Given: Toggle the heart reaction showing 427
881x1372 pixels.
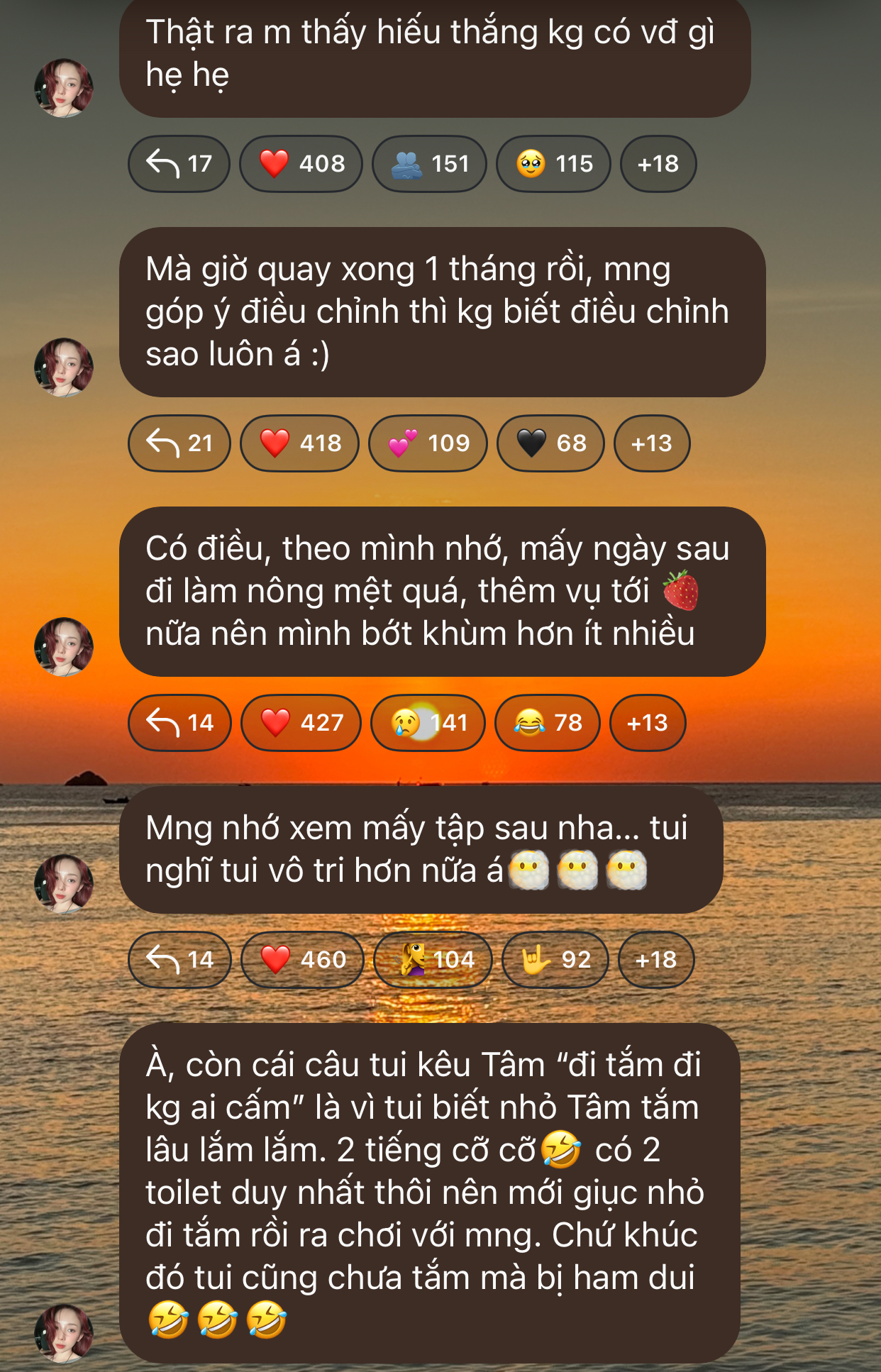Looking at the screenshot, I should click(299, 723).
